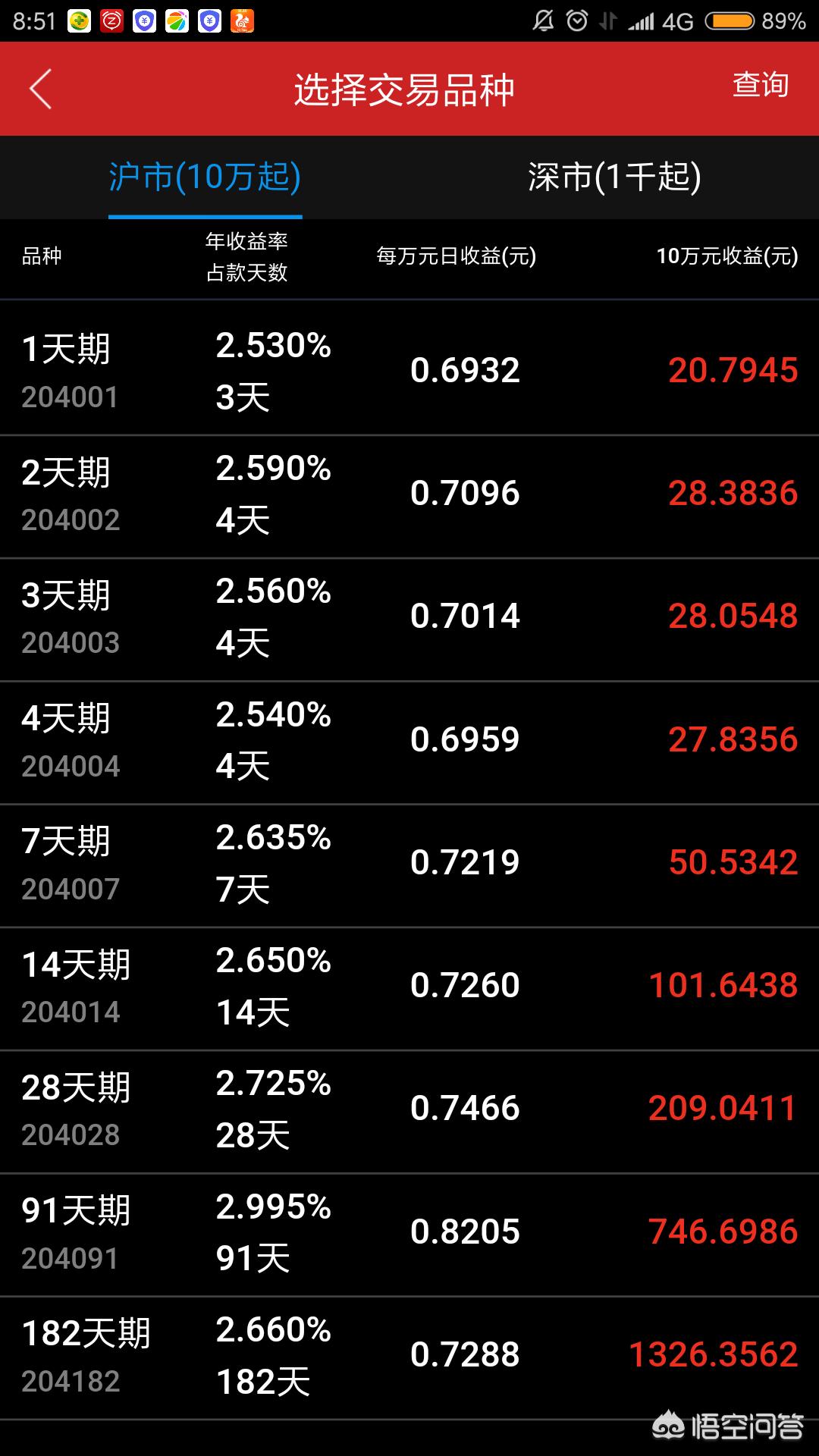This screenshot has height=1456, width=819.
Task: Select the 182天期 204182 row
Action: coord(409,1357)
